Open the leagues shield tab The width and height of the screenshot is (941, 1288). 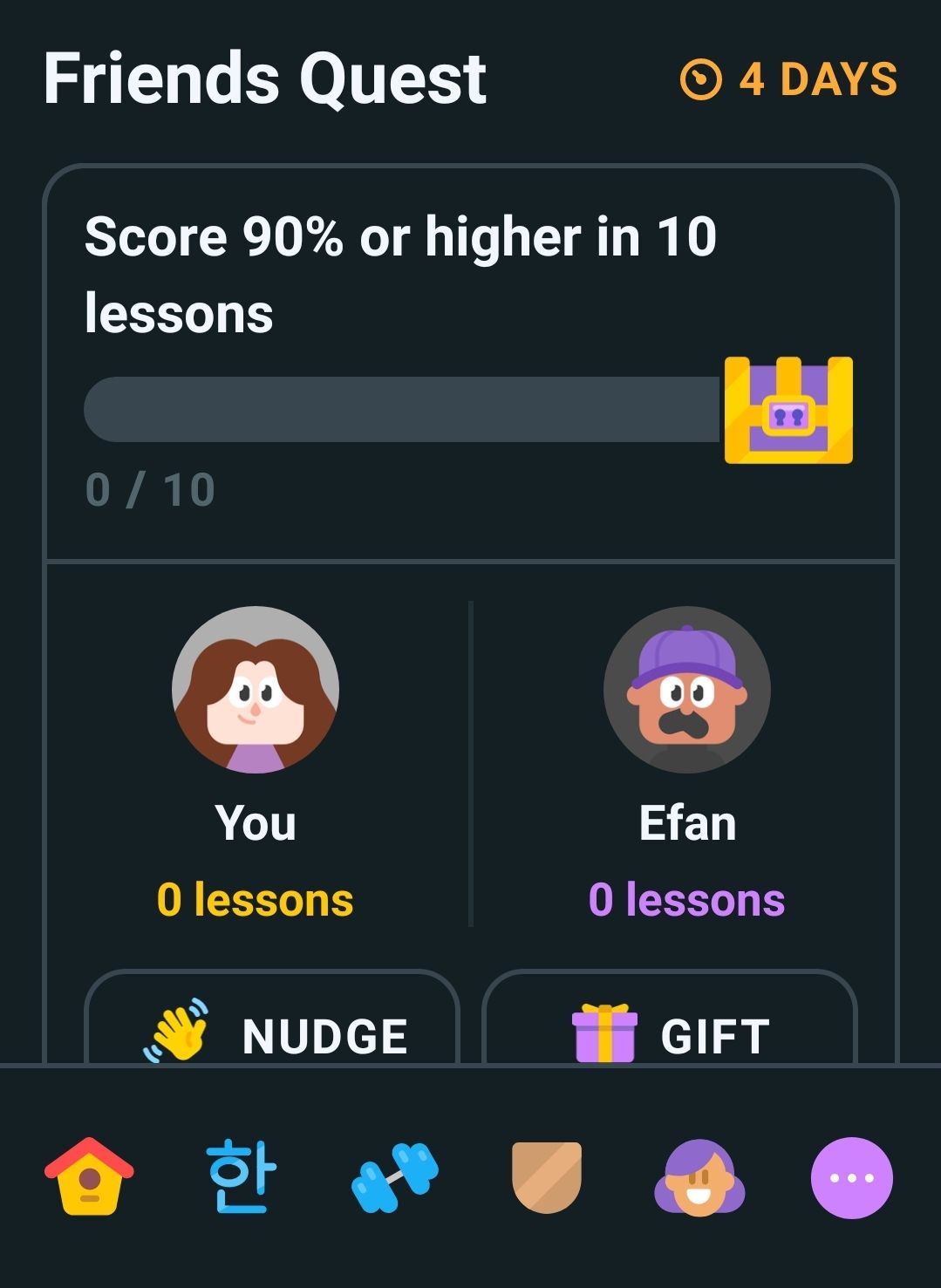[x=546, y=1177]
